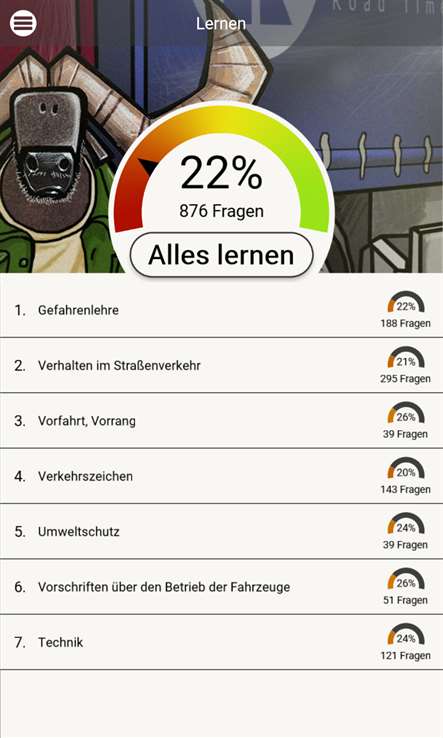The image size is (443, 738).
Task: Select Vorschriften über den Betrieb der Fahrzeuge
Action: point(221,587)
